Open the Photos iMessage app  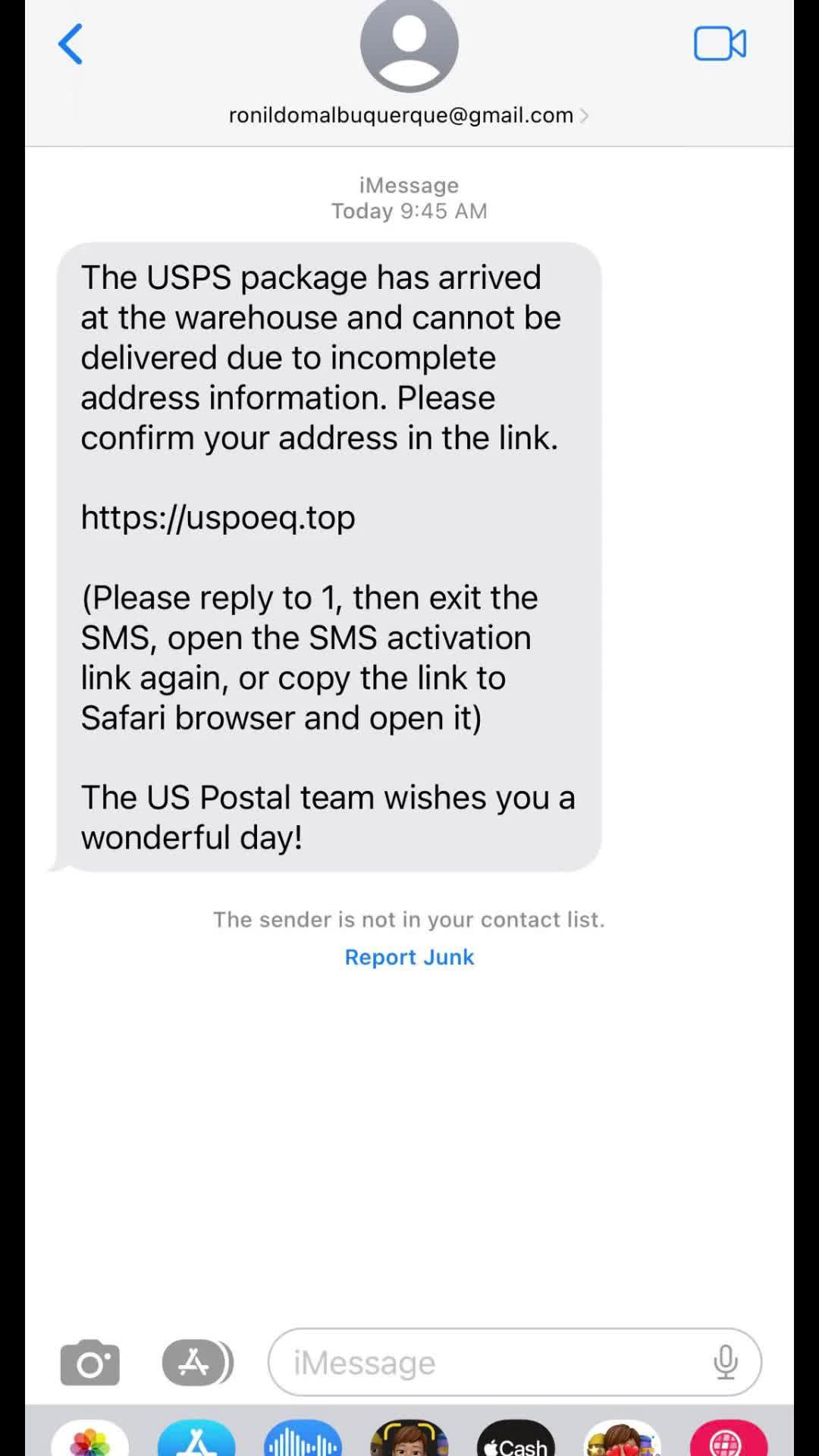90,1439
